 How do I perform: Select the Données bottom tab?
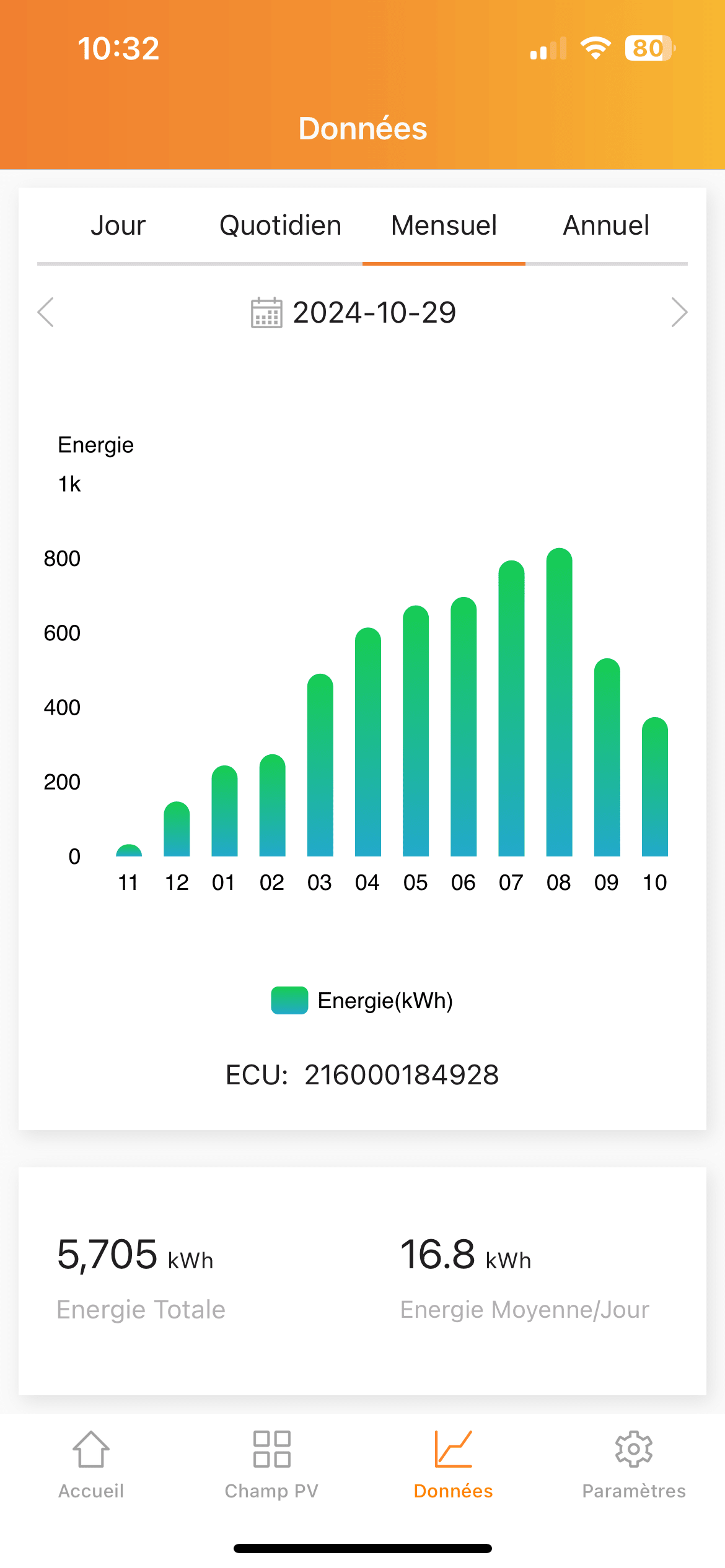click(453, 1465)
